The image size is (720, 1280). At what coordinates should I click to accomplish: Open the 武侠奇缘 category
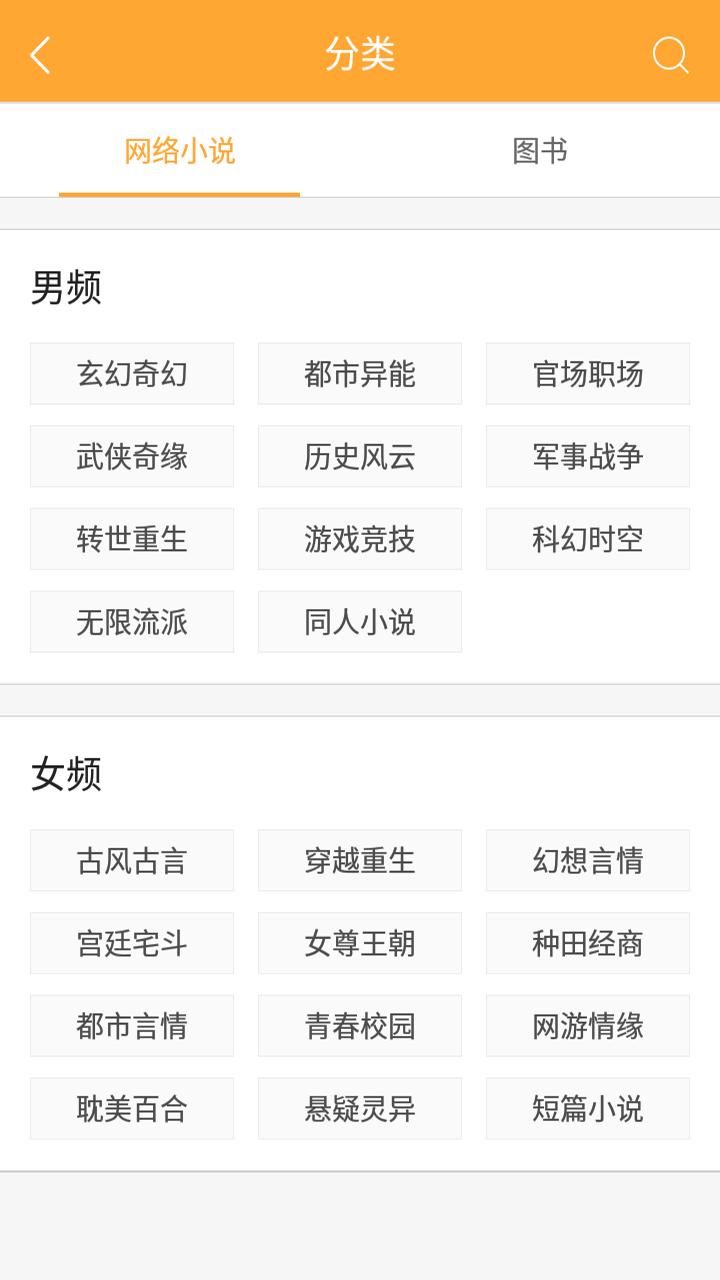click(132, 457)
